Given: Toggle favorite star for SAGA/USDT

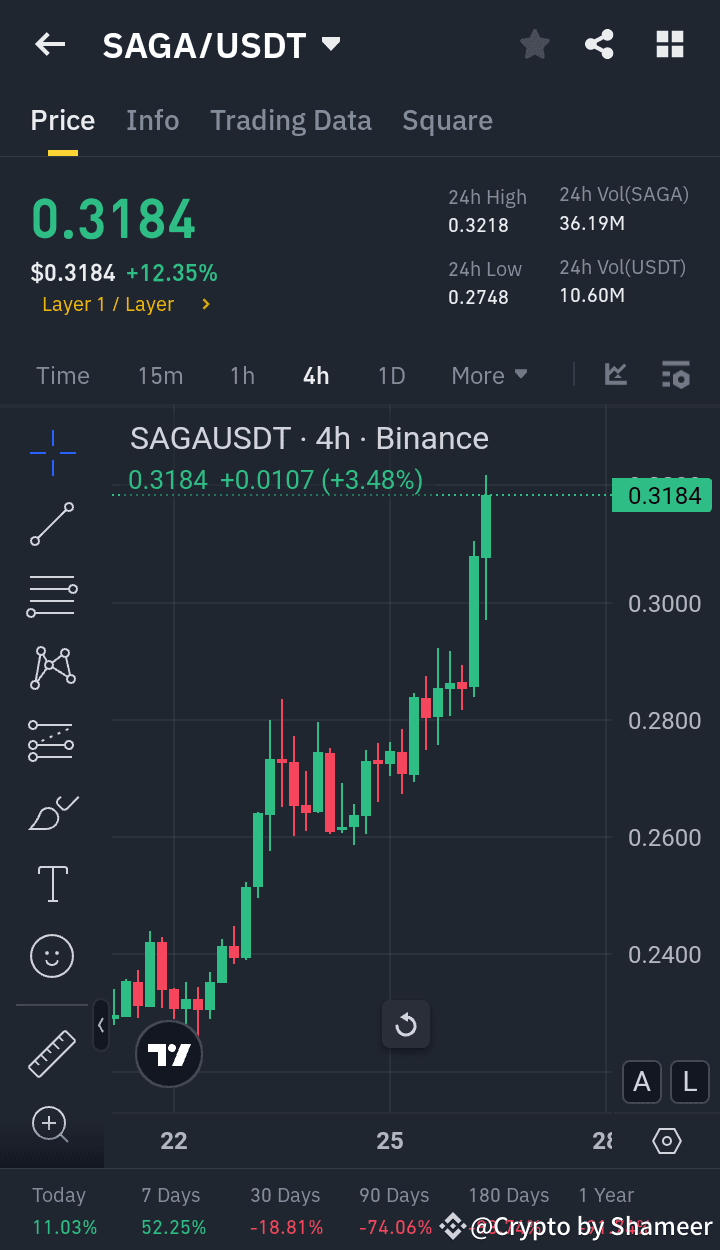Looking at the screenshot, I should (534, 44).
